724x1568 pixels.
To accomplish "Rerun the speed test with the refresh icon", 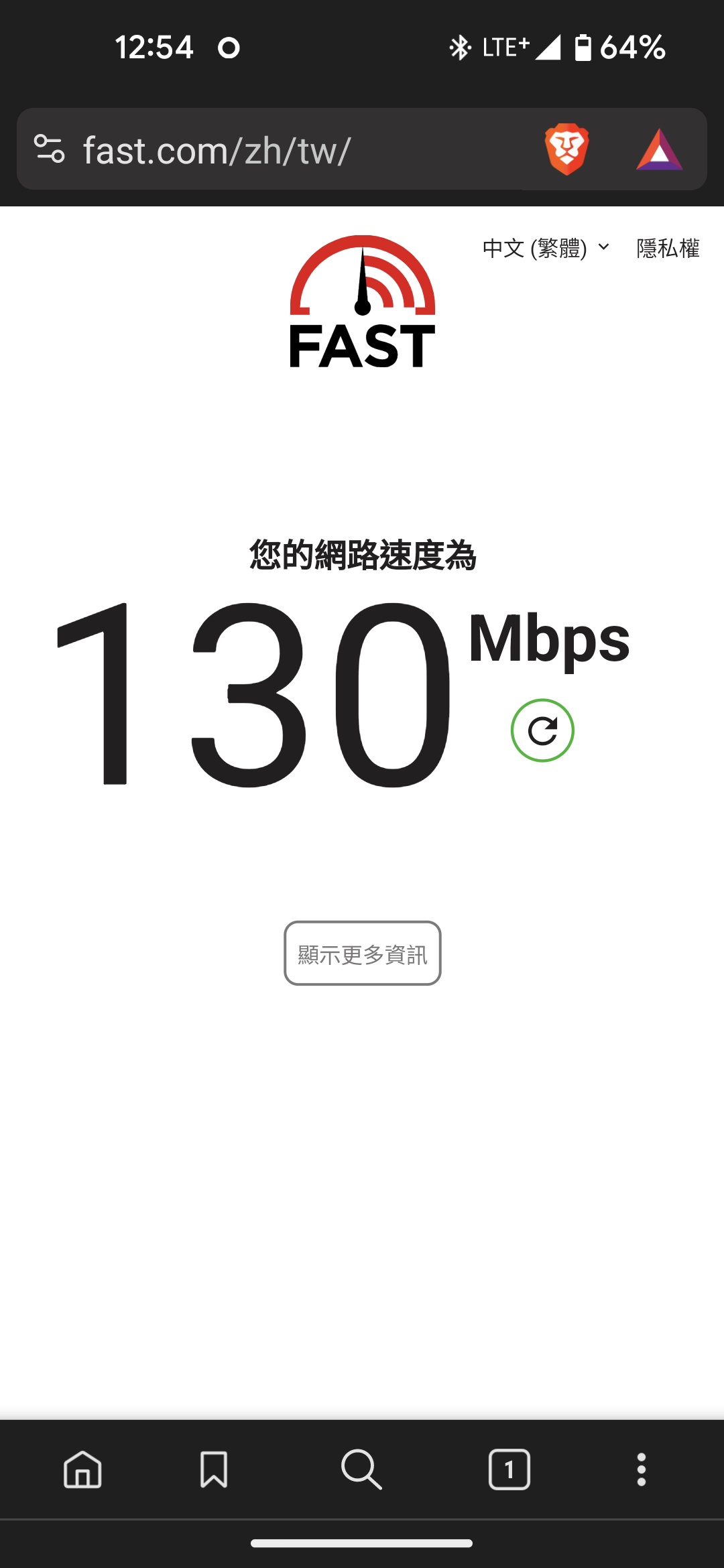I will pos(542,730).
